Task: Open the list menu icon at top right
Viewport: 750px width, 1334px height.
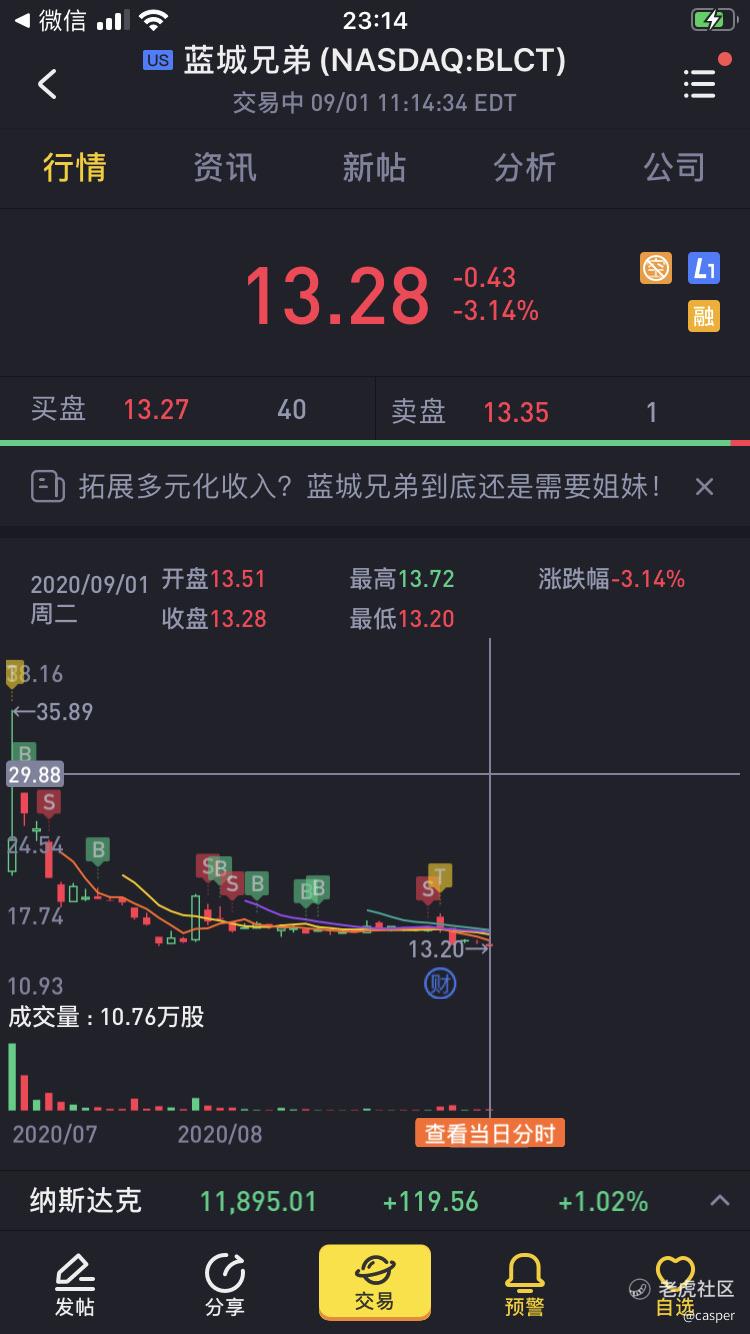Action: pyautogui.click(x=700, y=84)
